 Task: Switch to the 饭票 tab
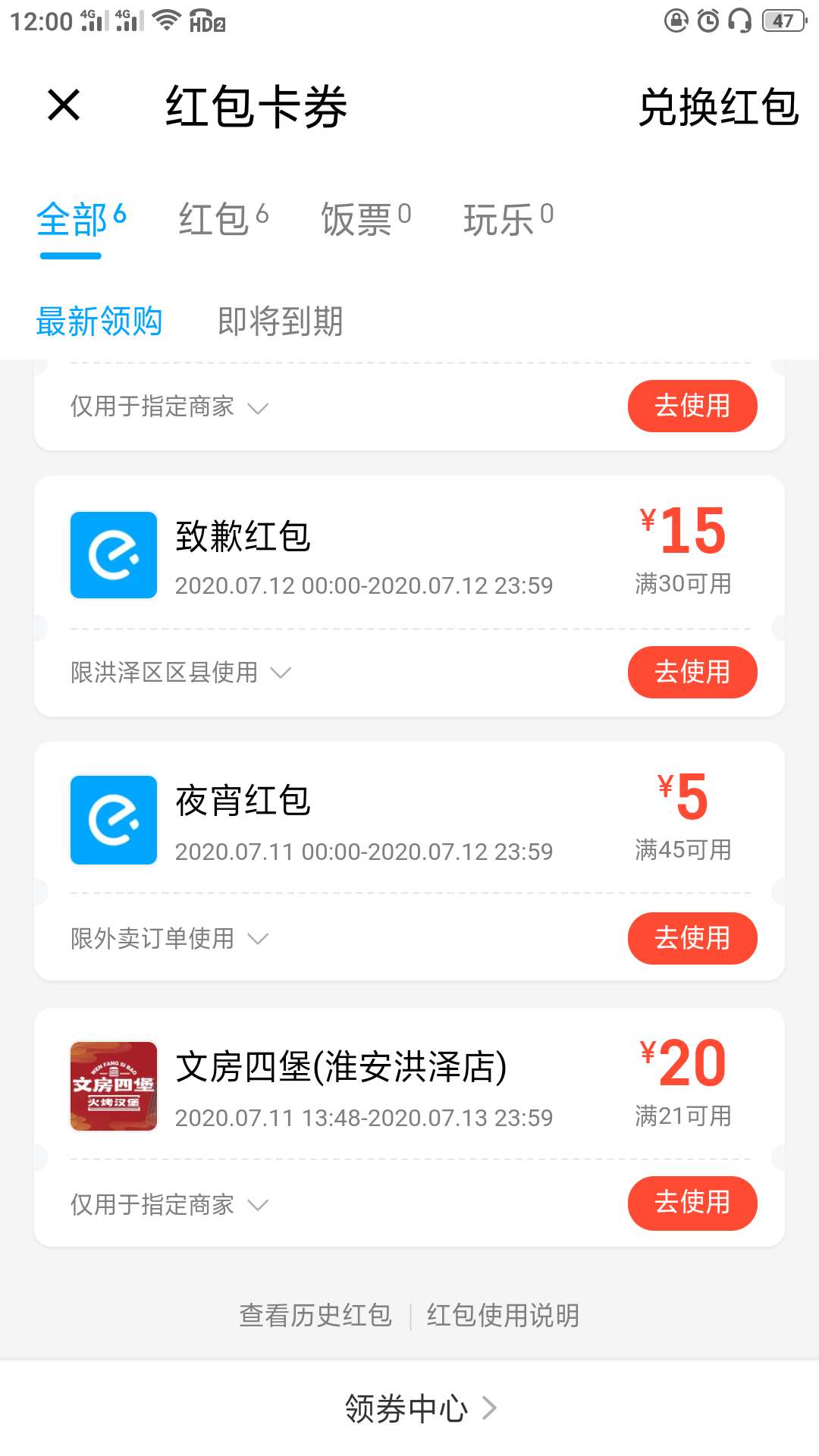366,219
